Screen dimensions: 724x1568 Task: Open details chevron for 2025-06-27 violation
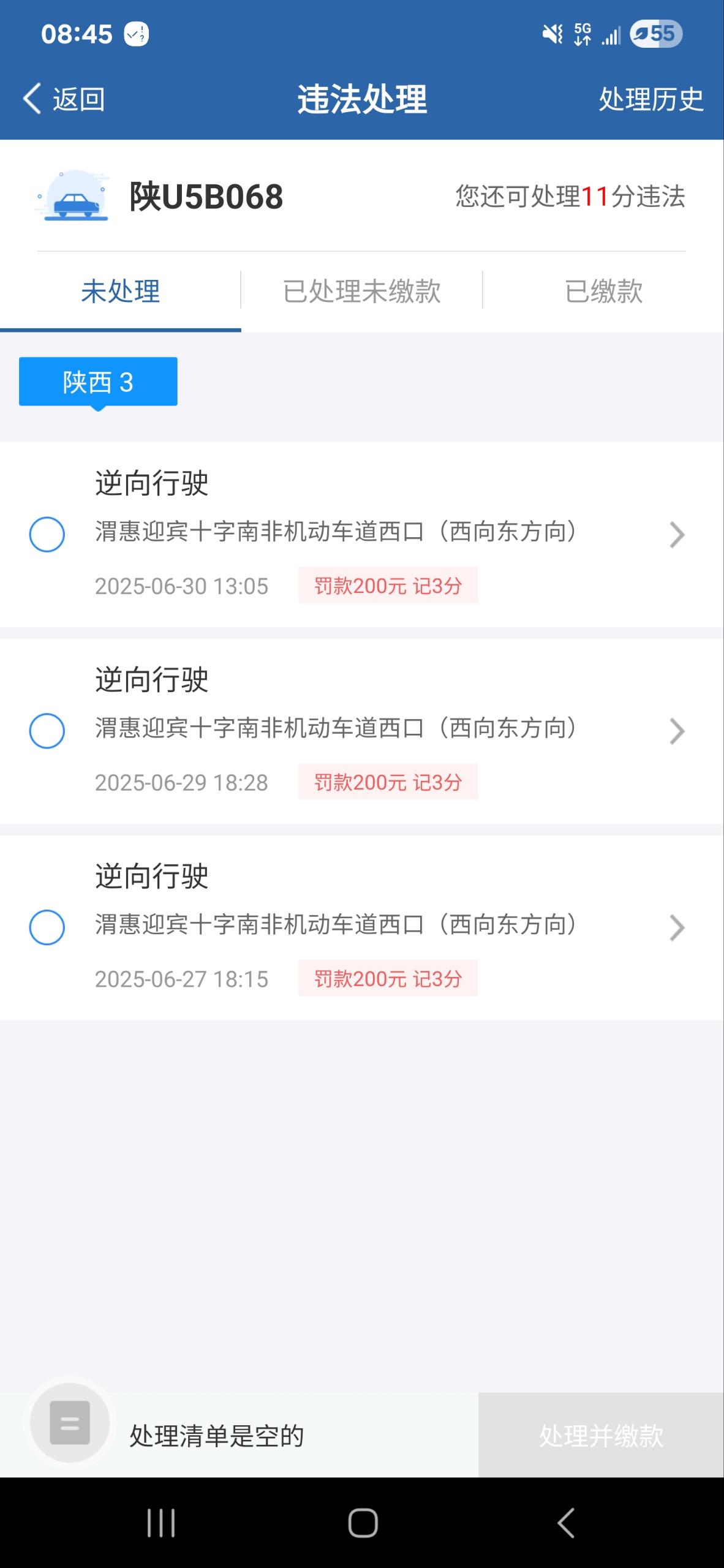tap(676, 928)
